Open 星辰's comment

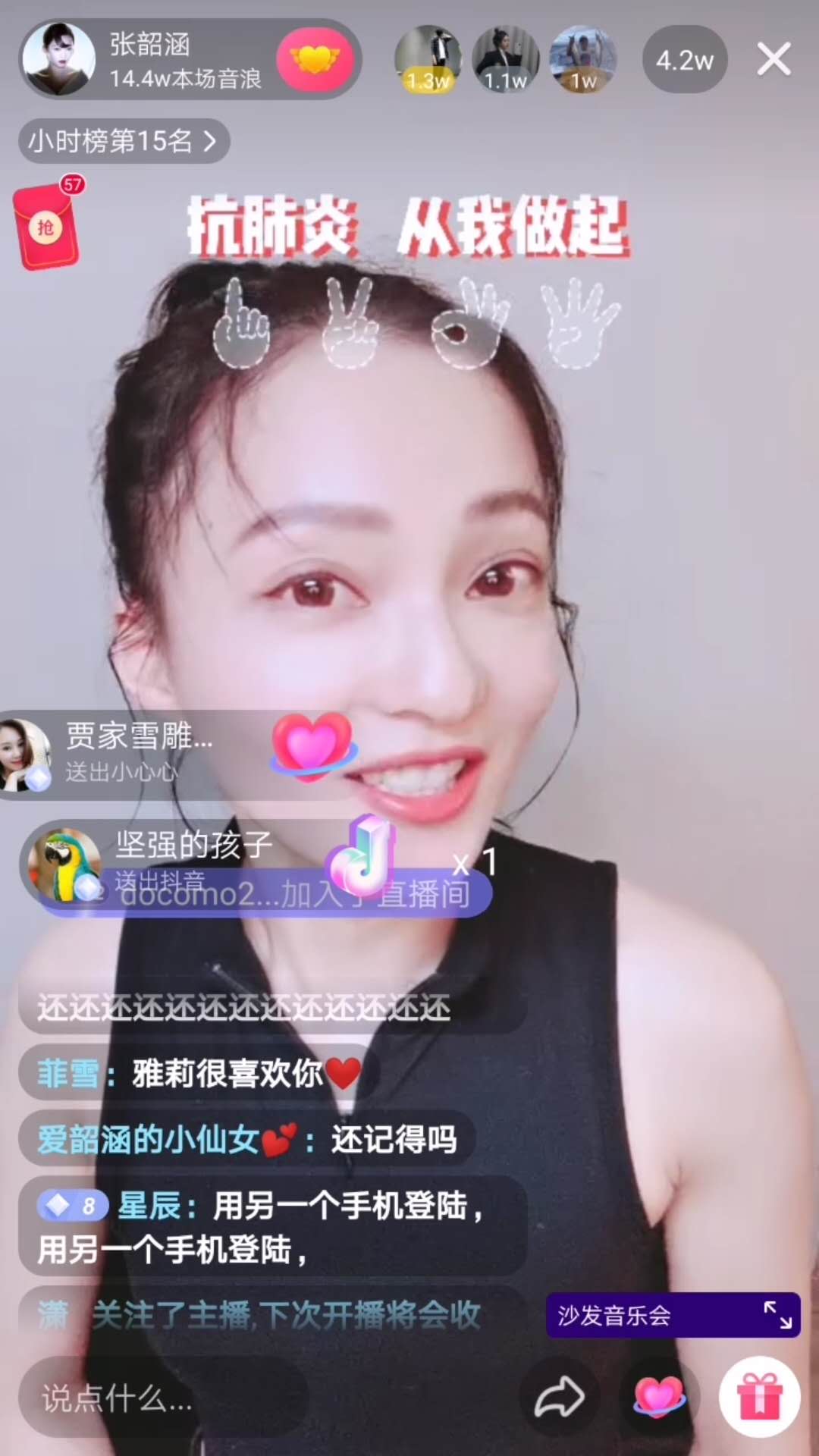(x=271, y=1226)
